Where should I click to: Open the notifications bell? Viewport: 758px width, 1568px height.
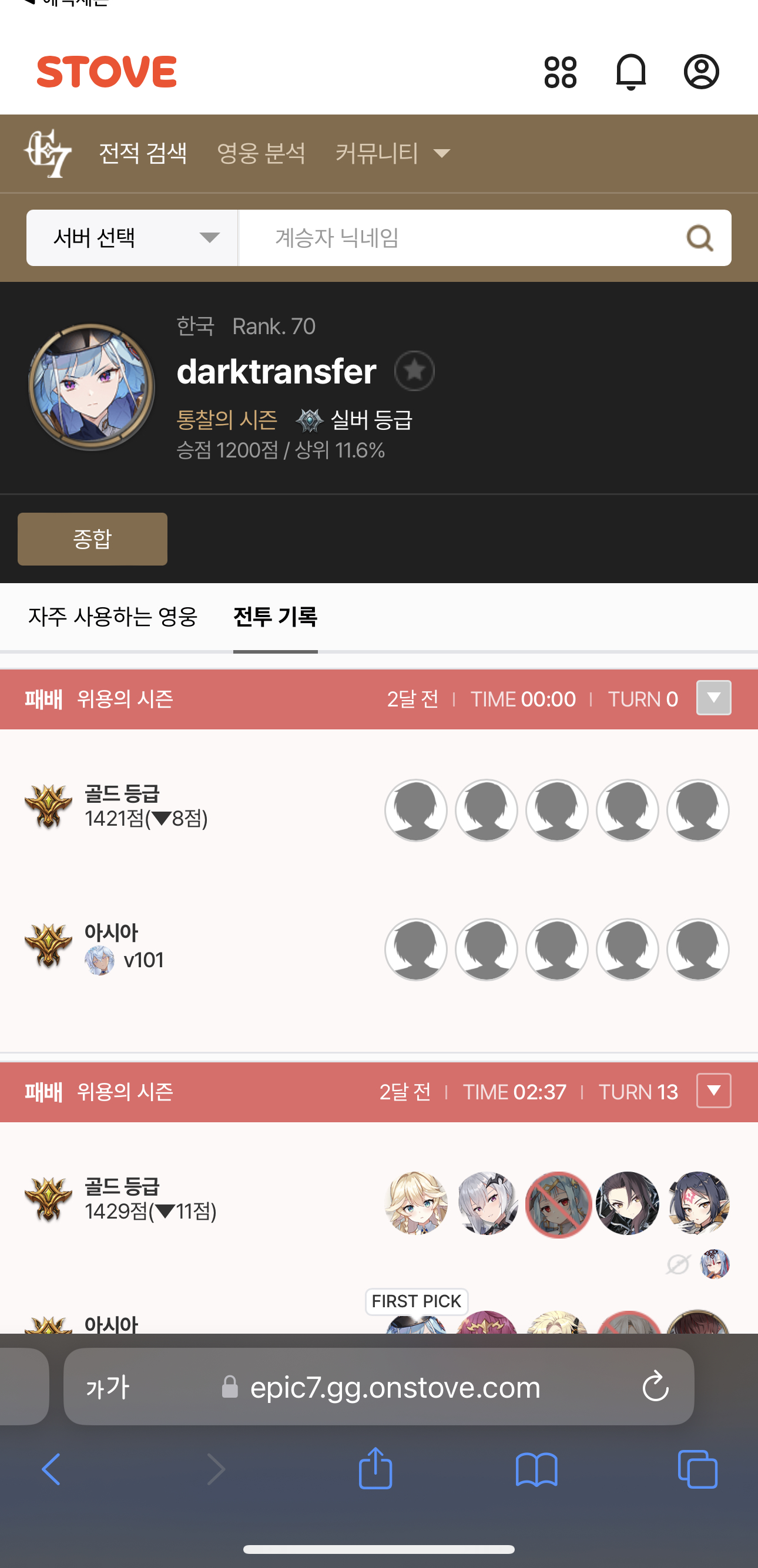pyautogui.click(x=630, y=72)
